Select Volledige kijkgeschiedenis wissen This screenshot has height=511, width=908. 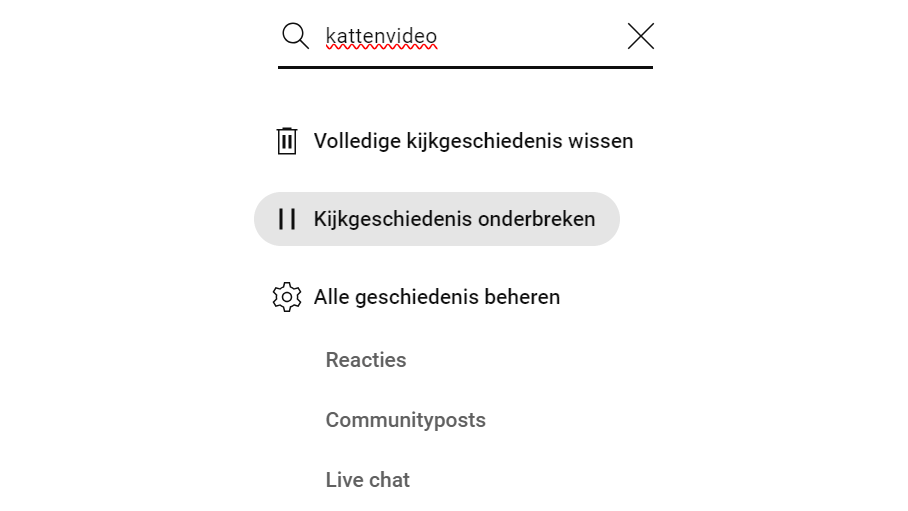point(455,141)
